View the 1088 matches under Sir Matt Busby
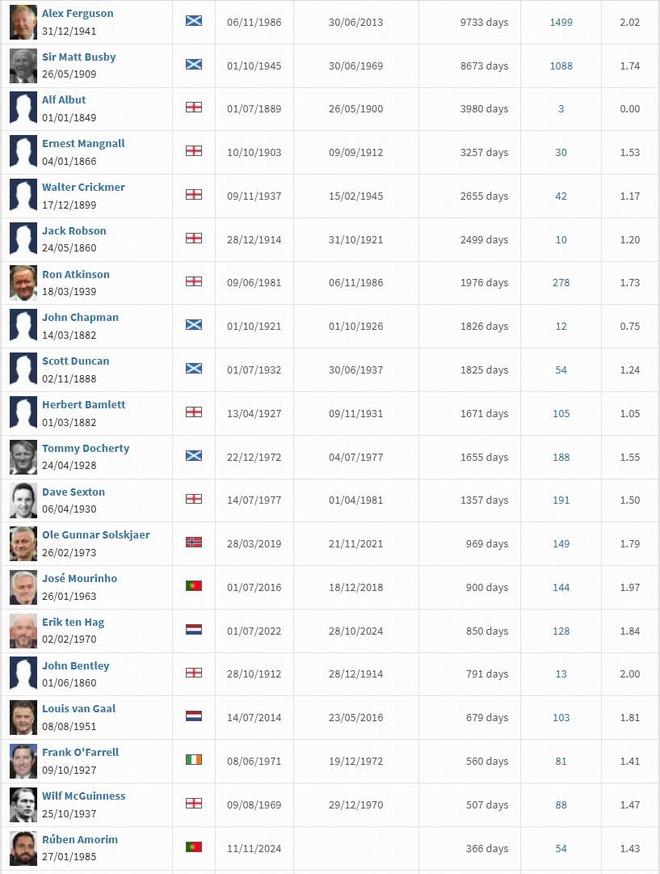The height and width of the screenshot is (874, 660). click(x=561, y=65)
